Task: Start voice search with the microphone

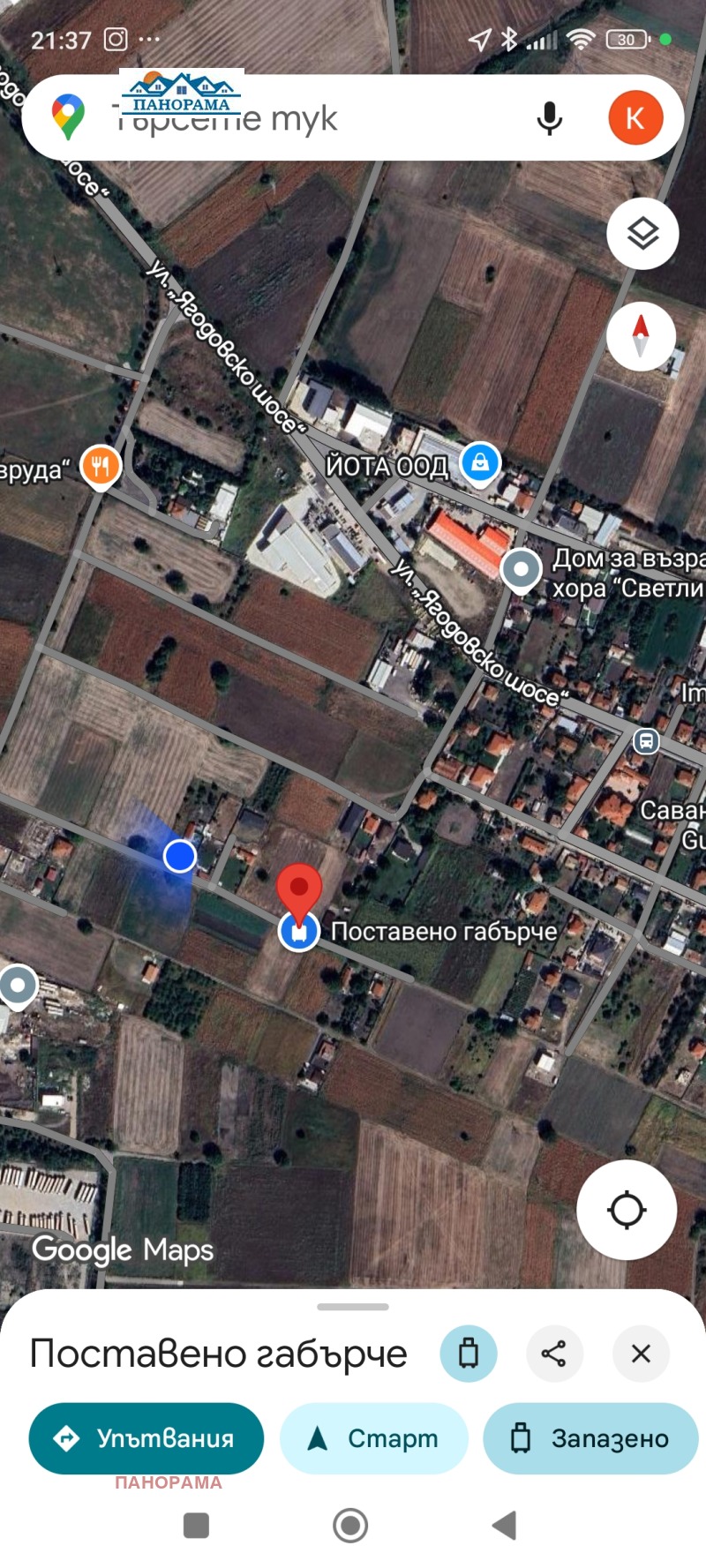Action: tap(549, 118)
